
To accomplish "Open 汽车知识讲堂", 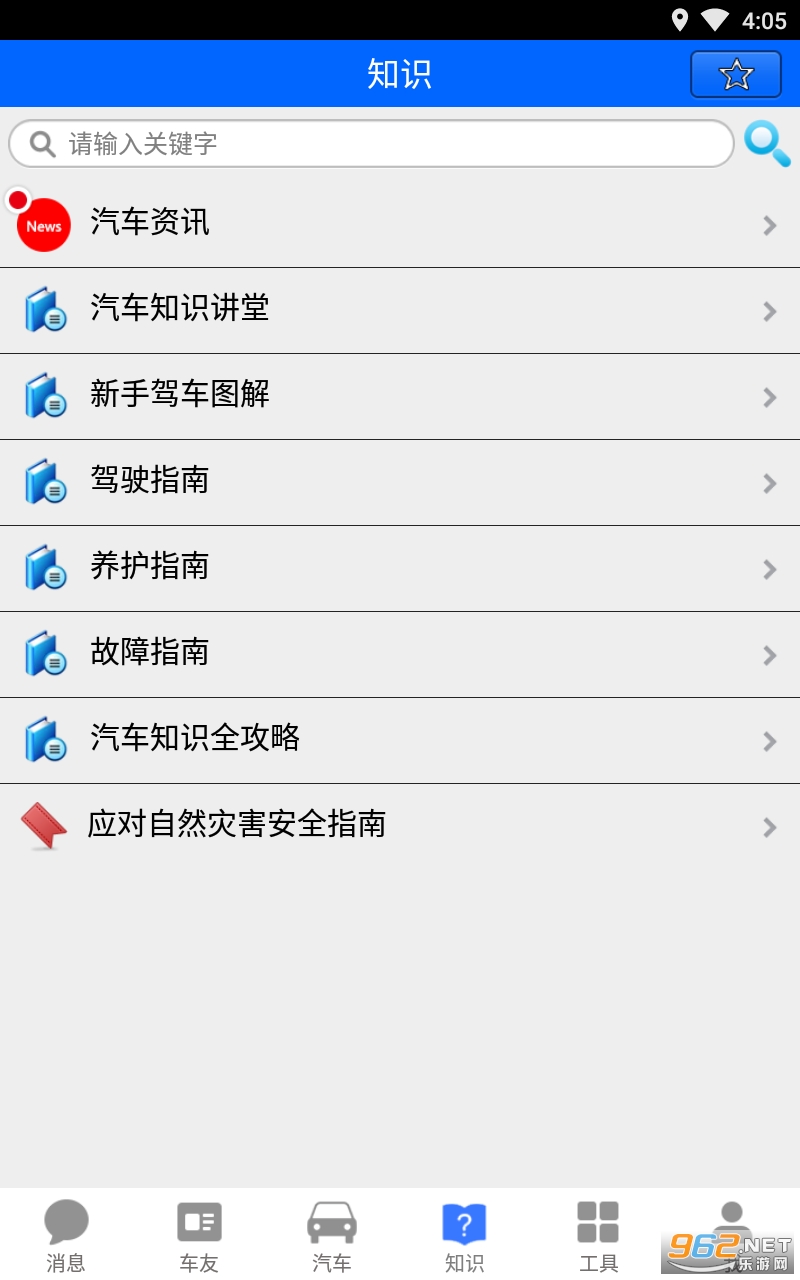I will pos(400,310).
